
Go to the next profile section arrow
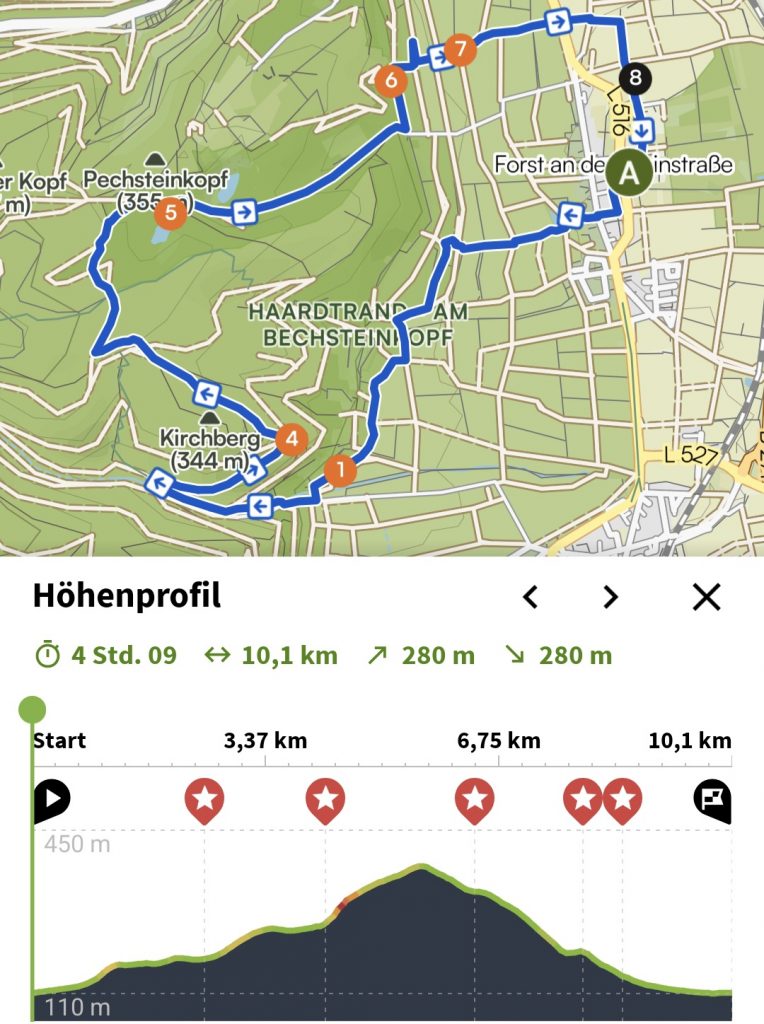[610, 597]
